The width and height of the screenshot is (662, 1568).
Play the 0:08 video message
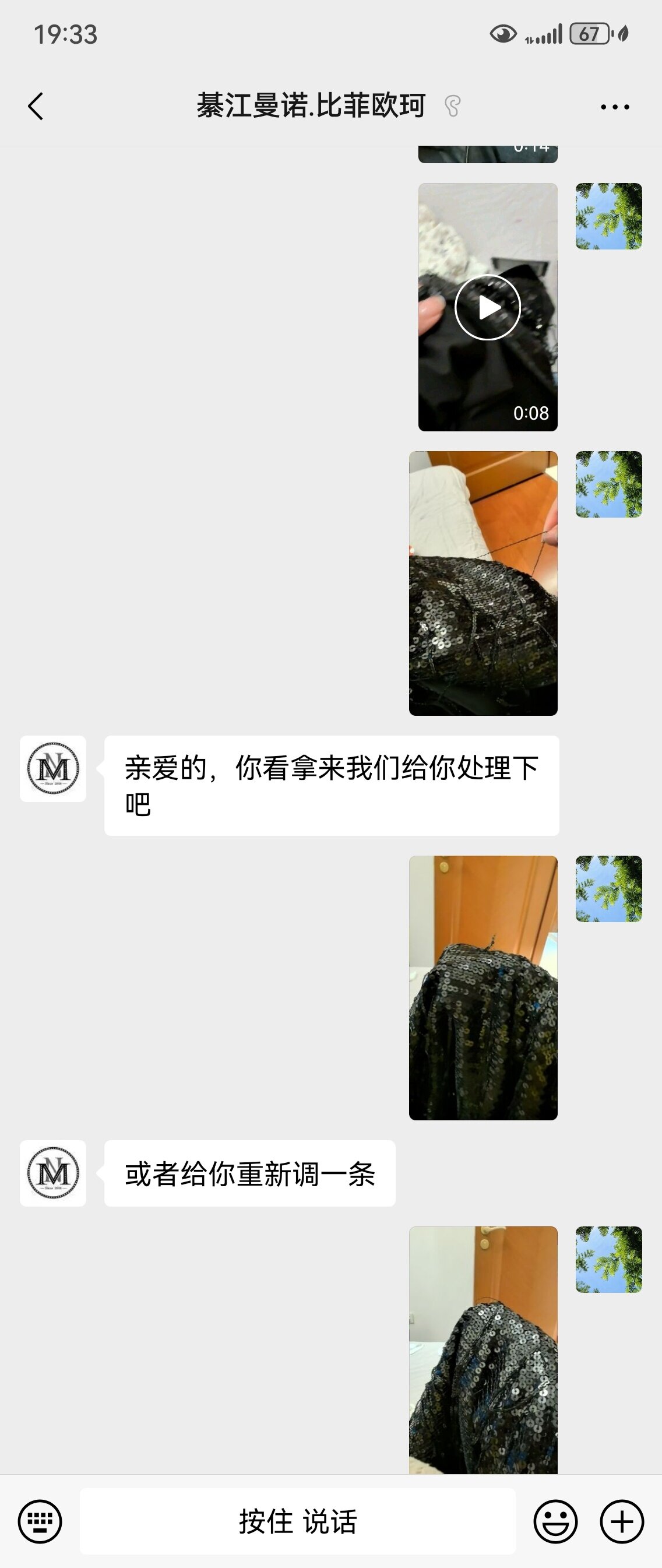(x=487, y=307)
